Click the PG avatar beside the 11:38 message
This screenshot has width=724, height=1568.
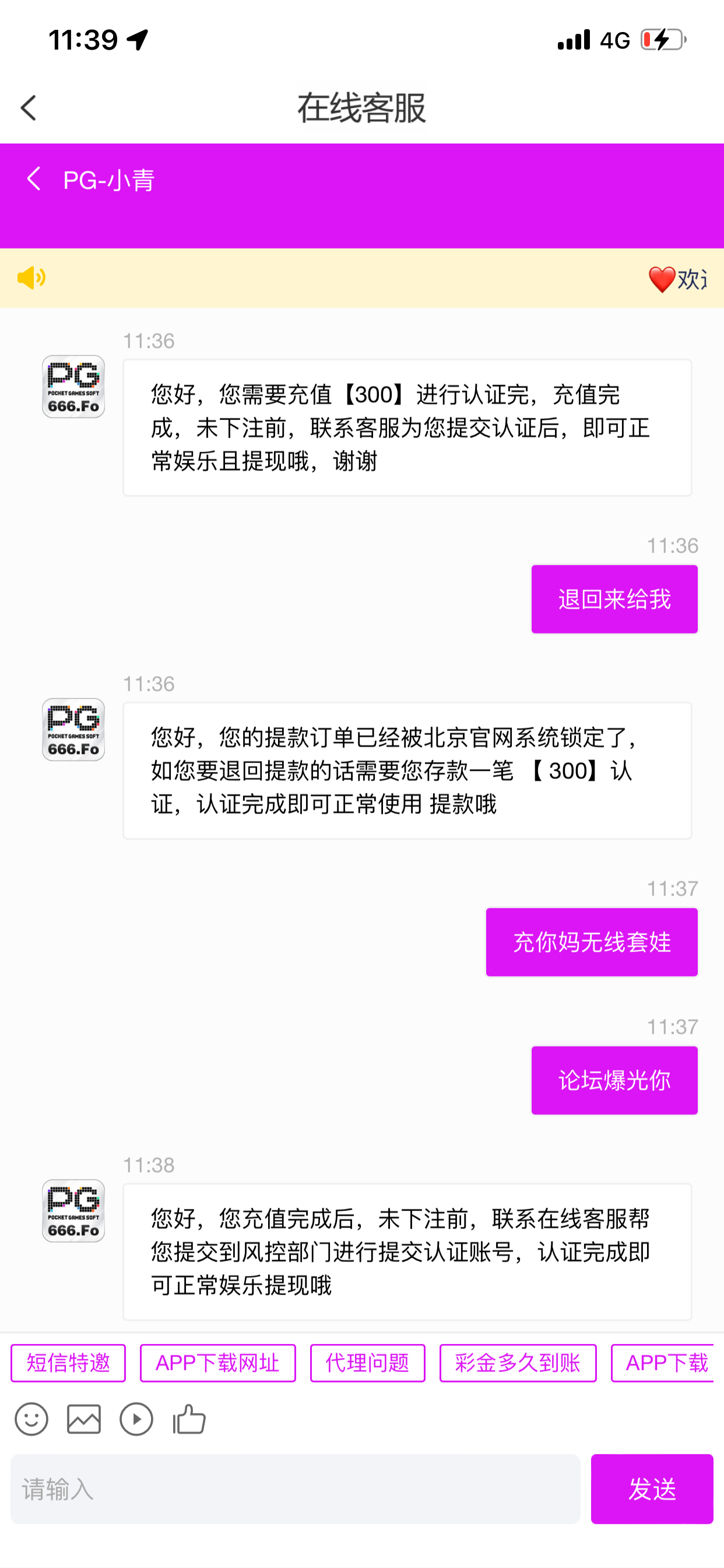pyautogui.click(x=73, y=1210)
